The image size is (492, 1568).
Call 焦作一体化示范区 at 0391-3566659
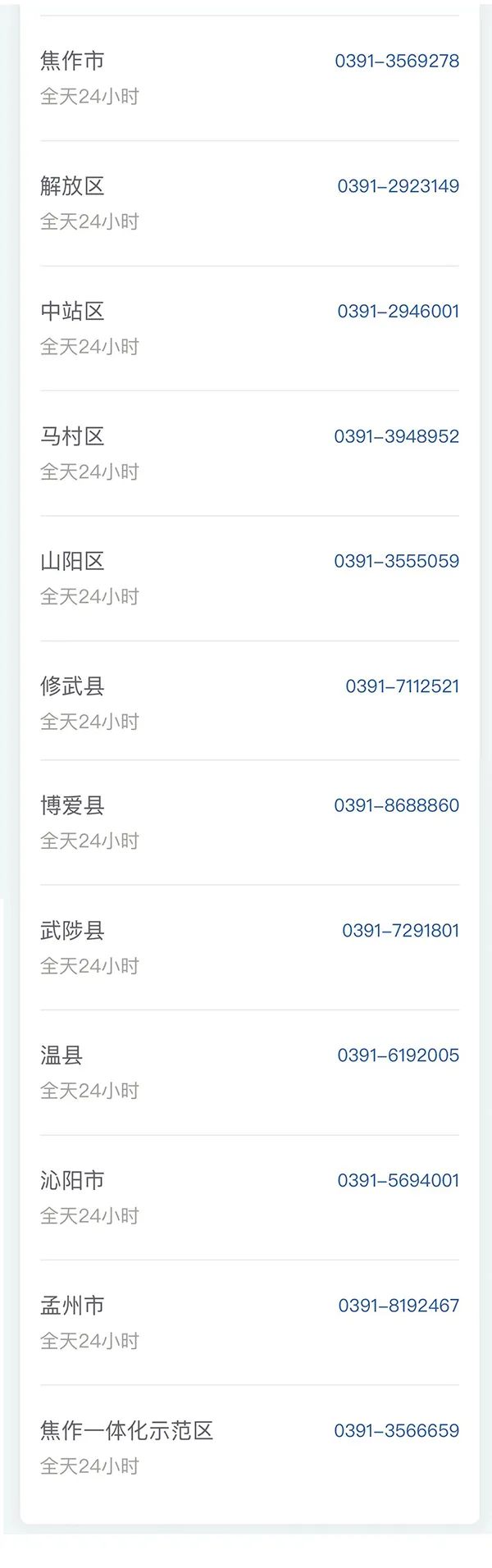point(396,1431)
